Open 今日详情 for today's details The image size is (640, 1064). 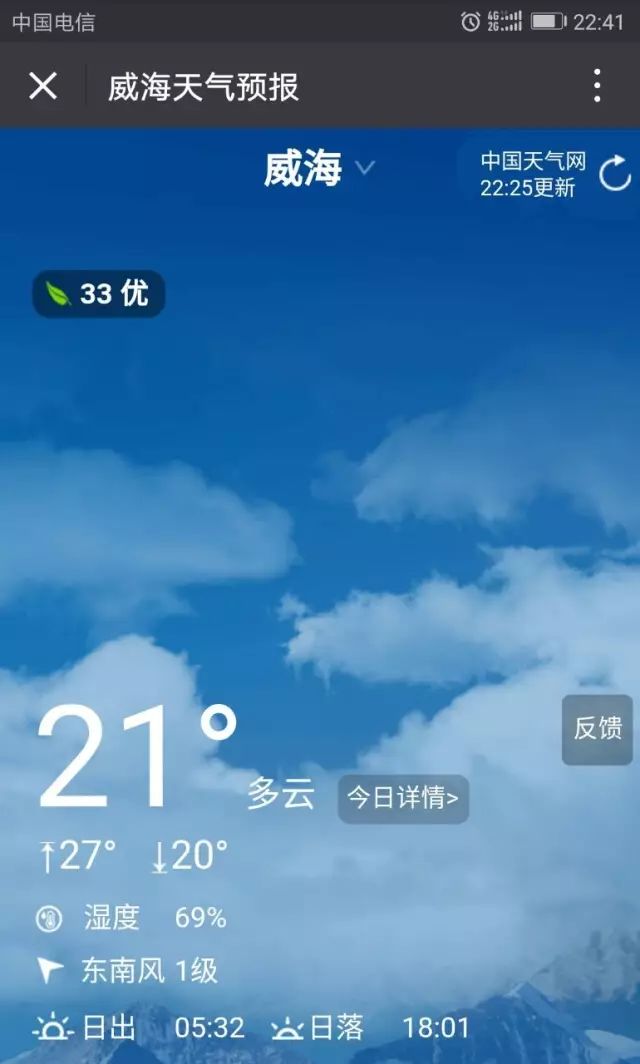[x=403, y=799]
